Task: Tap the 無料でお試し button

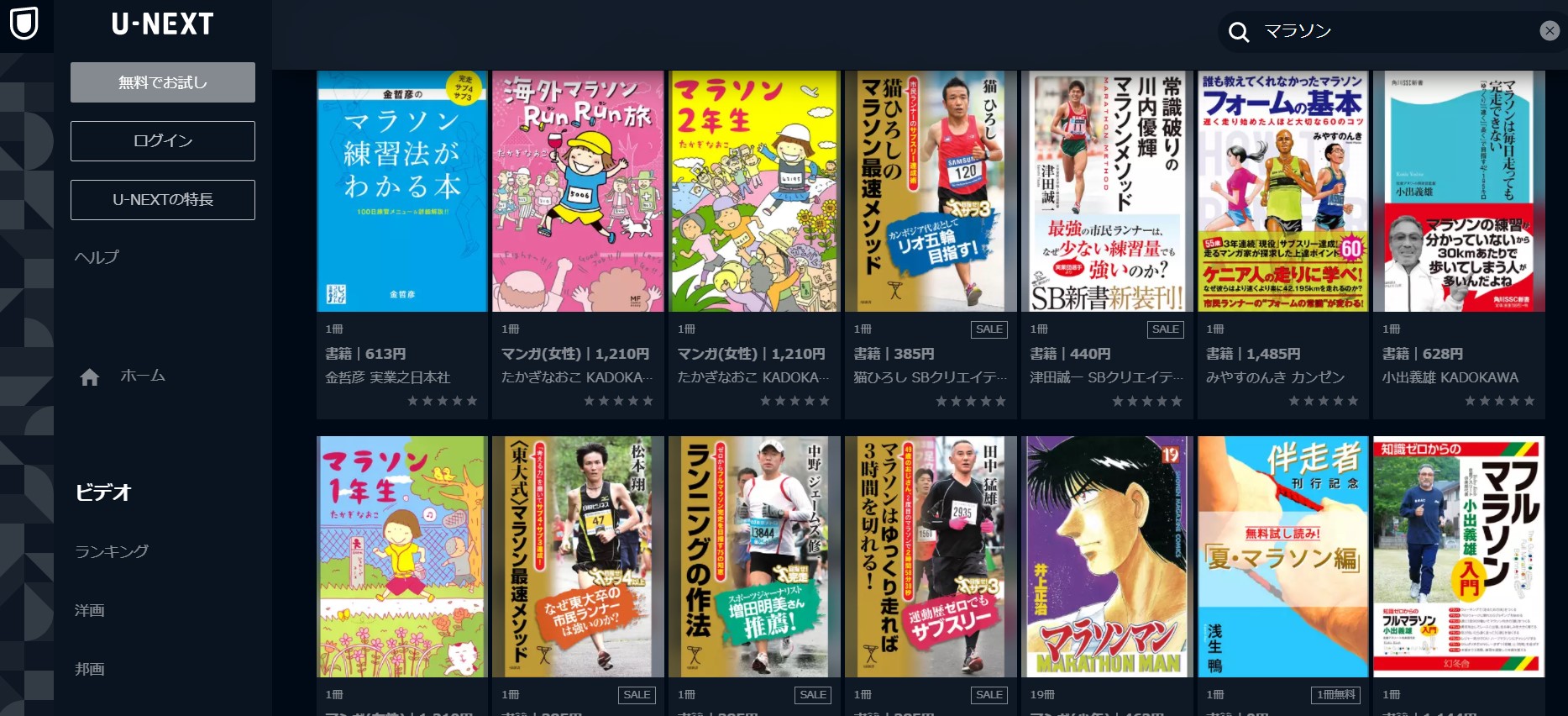Action: 163,82
